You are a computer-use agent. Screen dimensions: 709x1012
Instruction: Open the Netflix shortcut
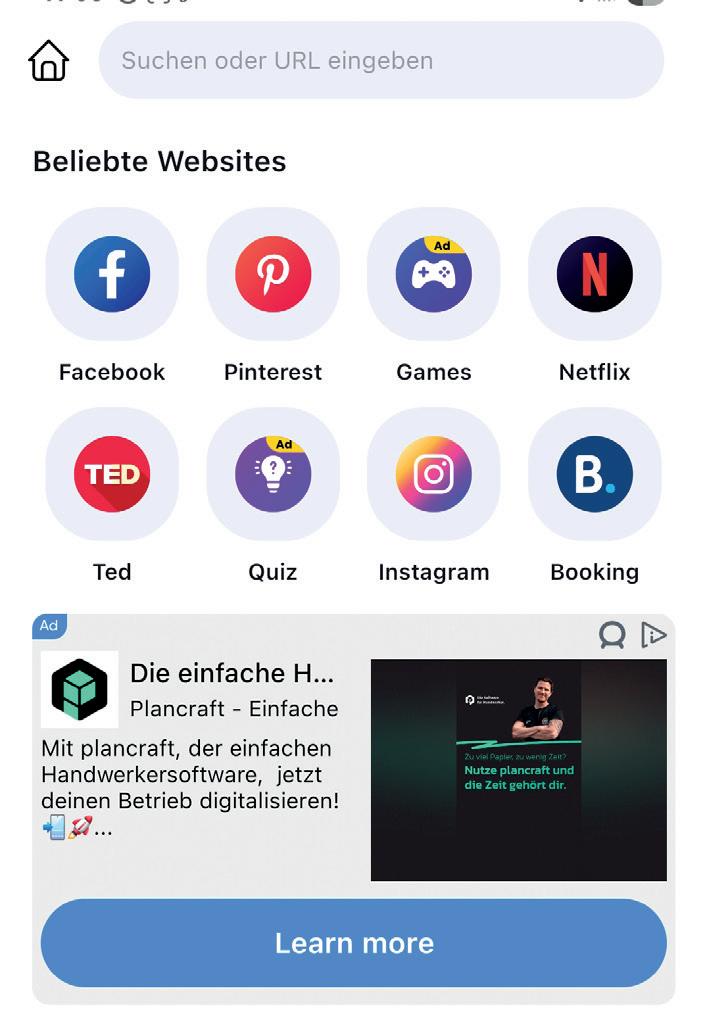pyautogui.click(x=594, y=274)
